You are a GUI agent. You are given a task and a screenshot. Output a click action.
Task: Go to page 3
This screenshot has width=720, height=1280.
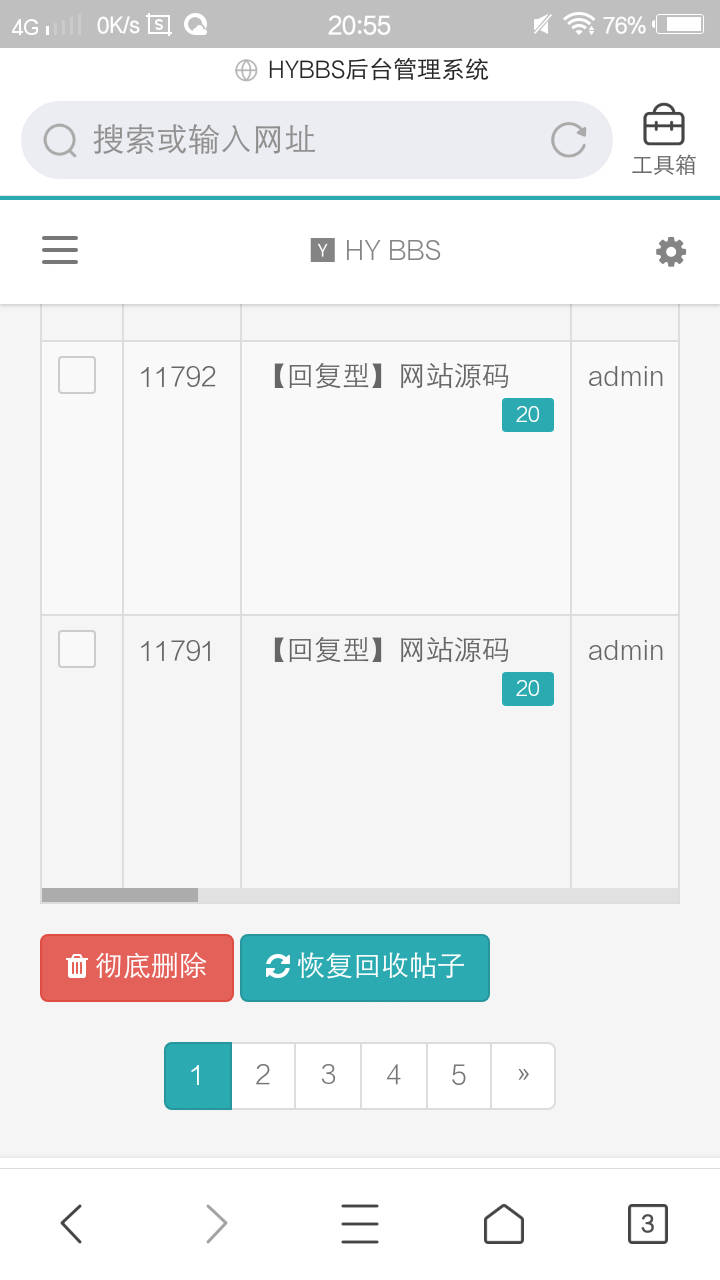[328, 1075]
